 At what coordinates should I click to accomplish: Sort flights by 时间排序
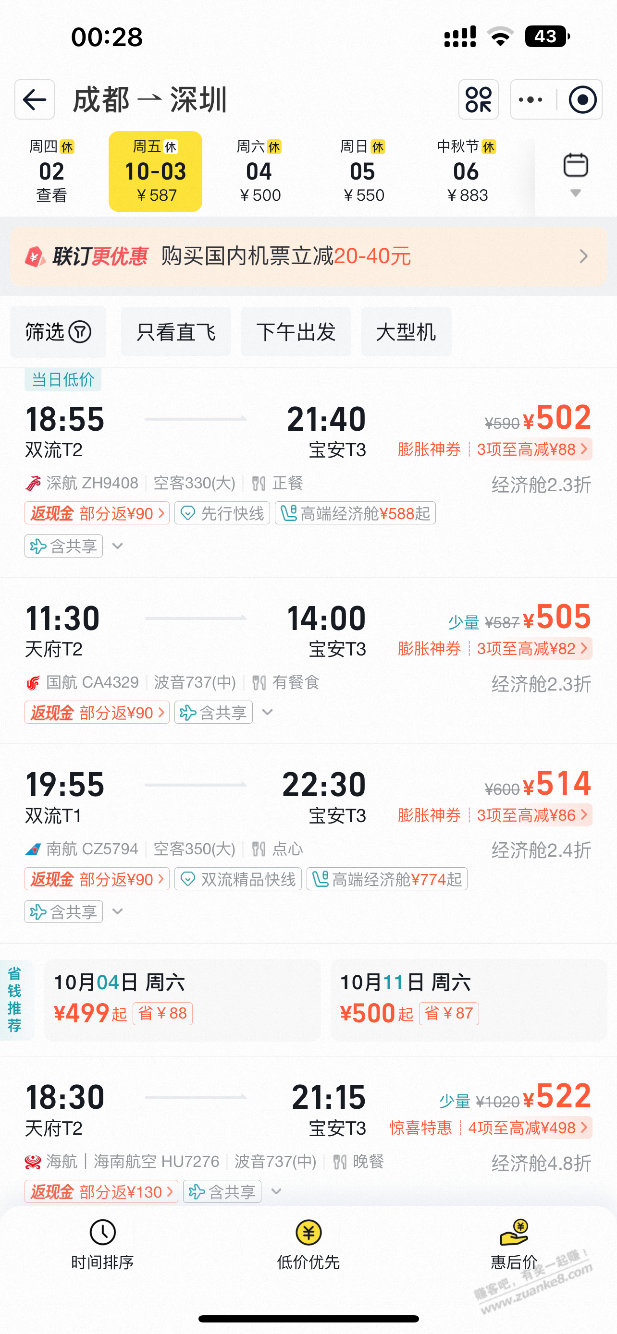[x=102, y=1244]
